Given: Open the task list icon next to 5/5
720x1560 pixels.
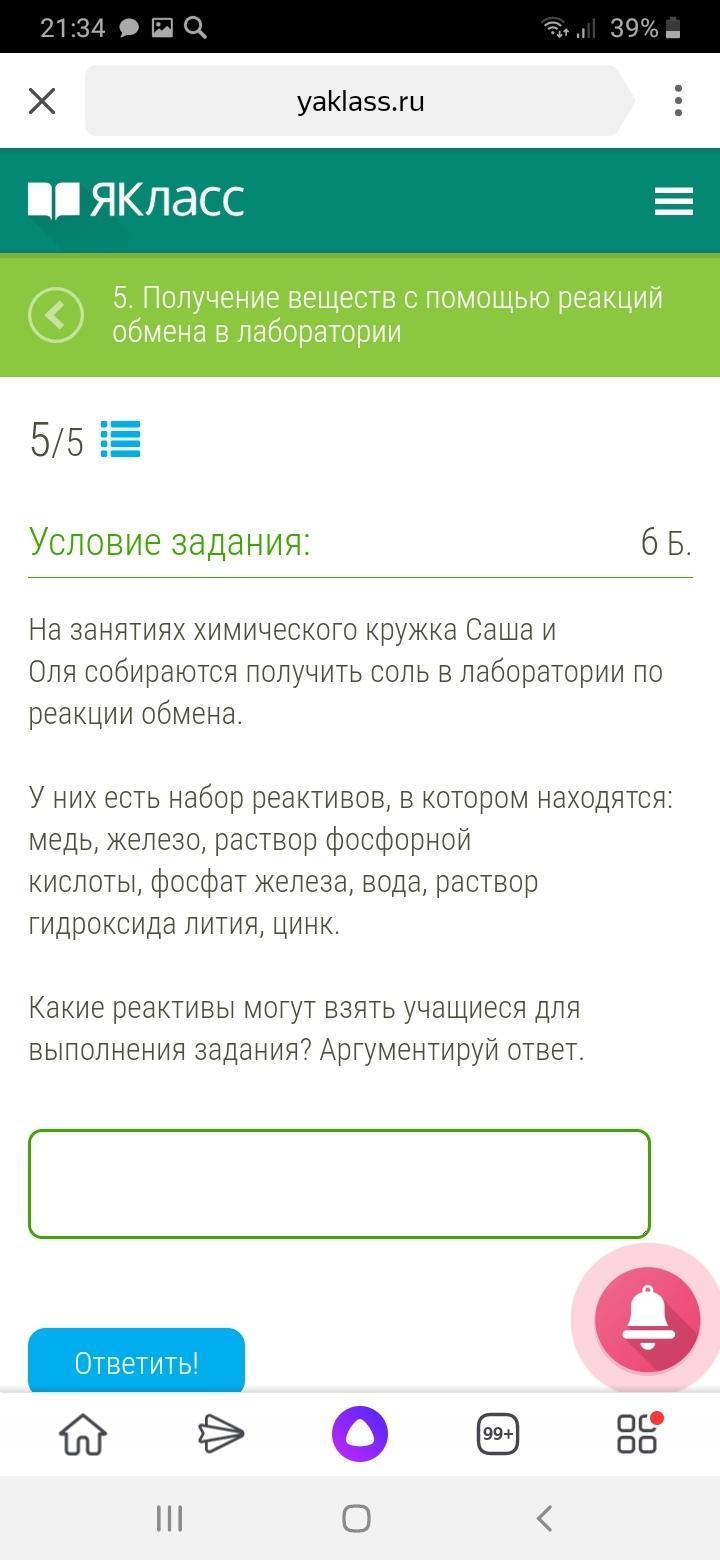Looking at the screenshot, I should point(120,439).
